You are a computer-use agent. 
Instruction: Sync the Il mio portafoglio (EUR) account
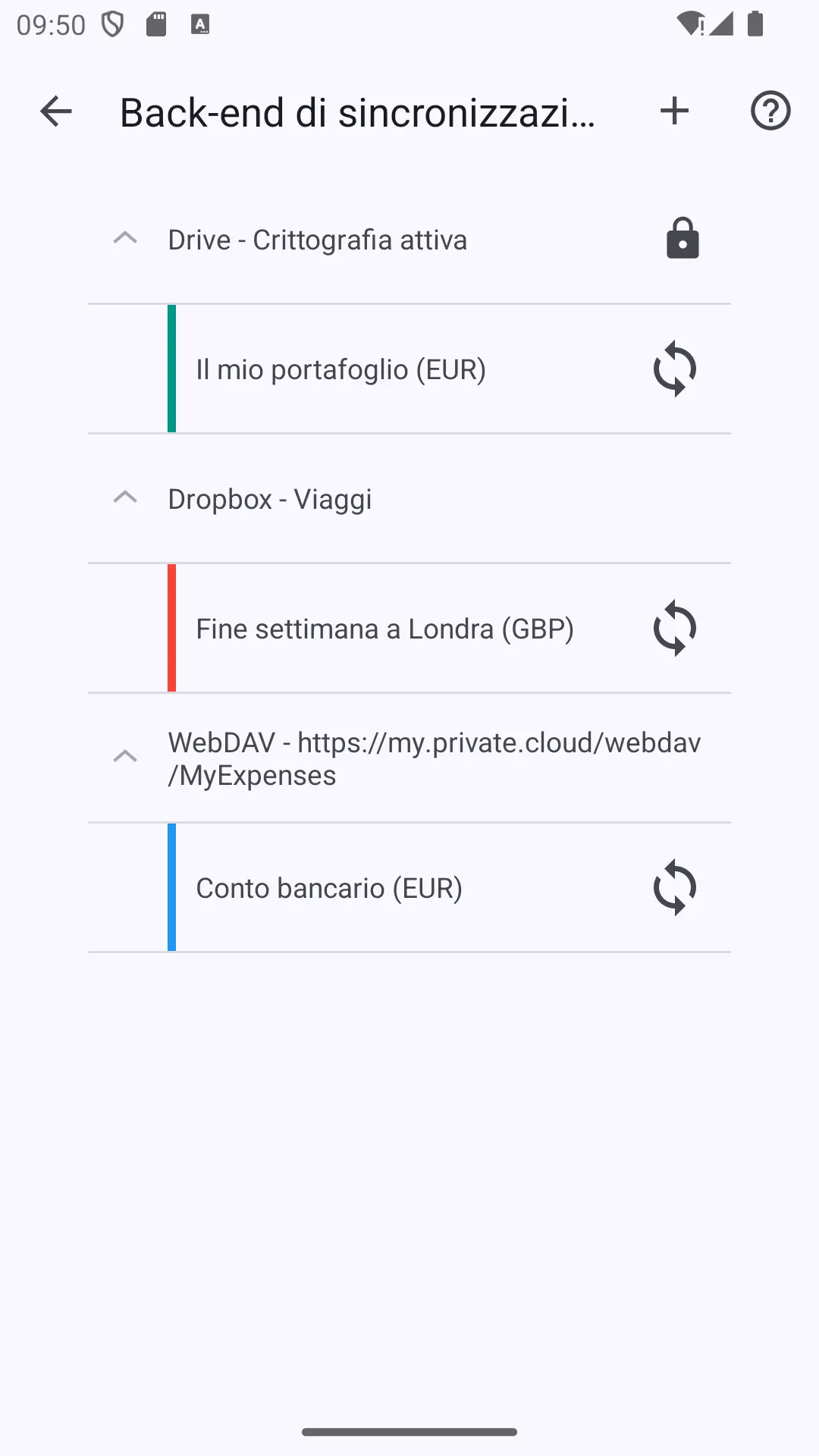675,369
